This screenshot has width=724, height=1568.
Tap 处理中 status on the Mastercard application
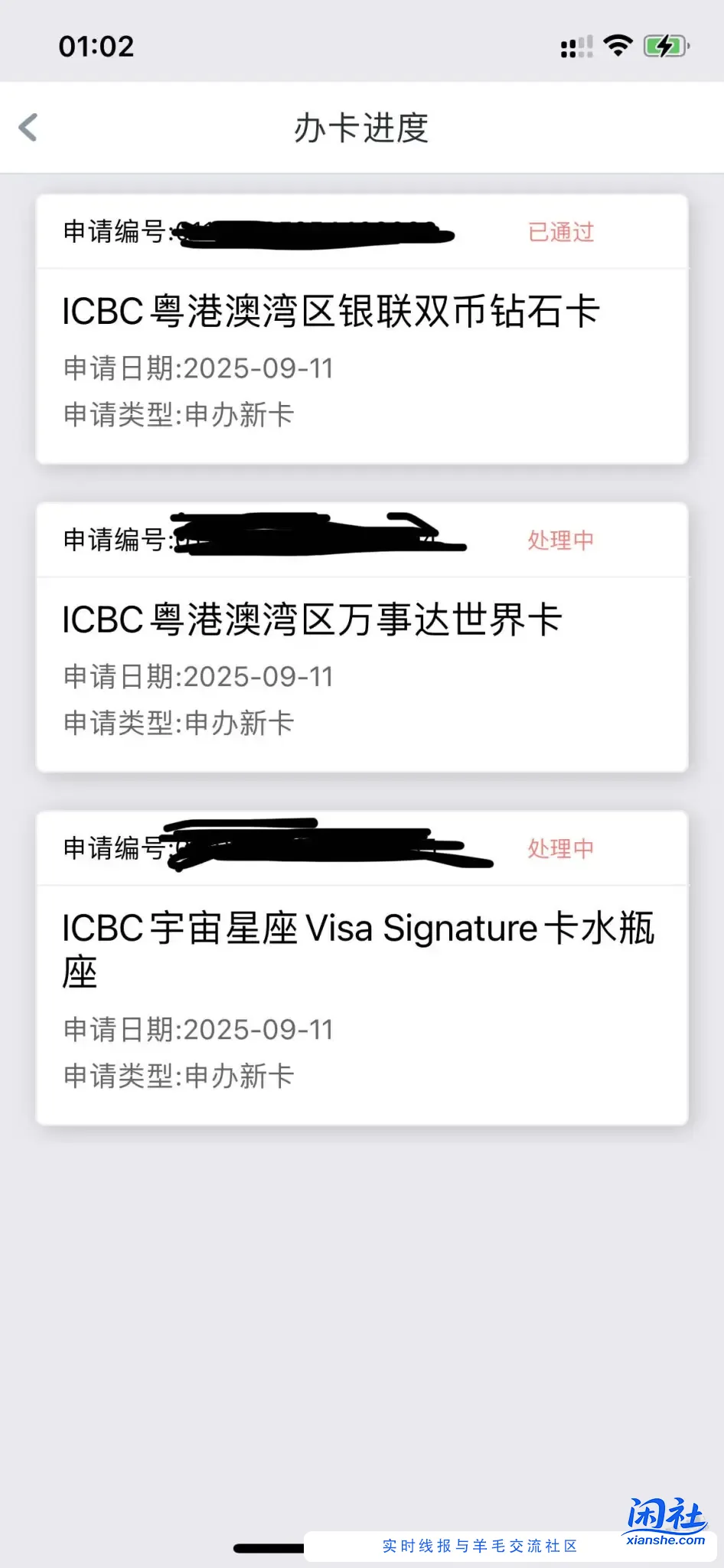click(560, 540)
